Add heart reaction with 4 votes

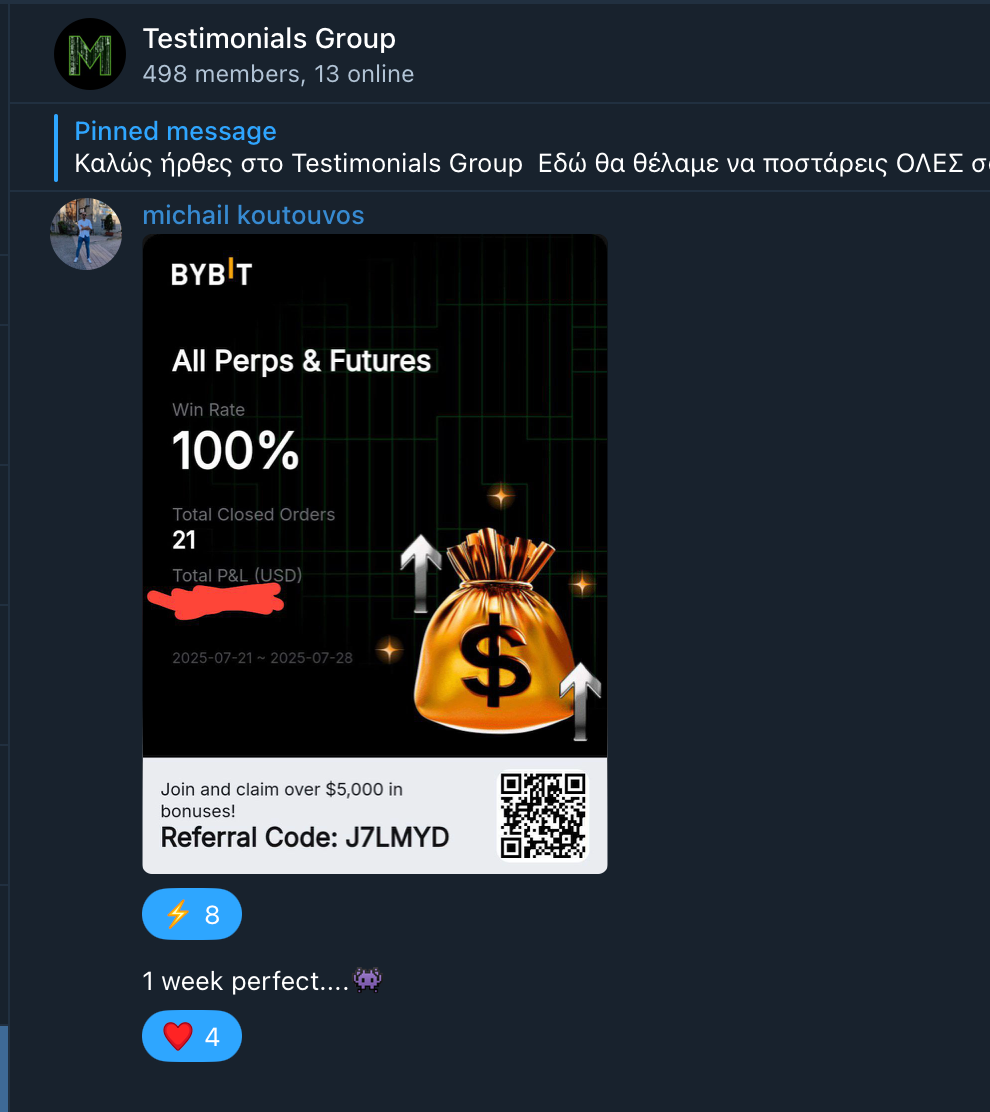[x=192, y=1036]
